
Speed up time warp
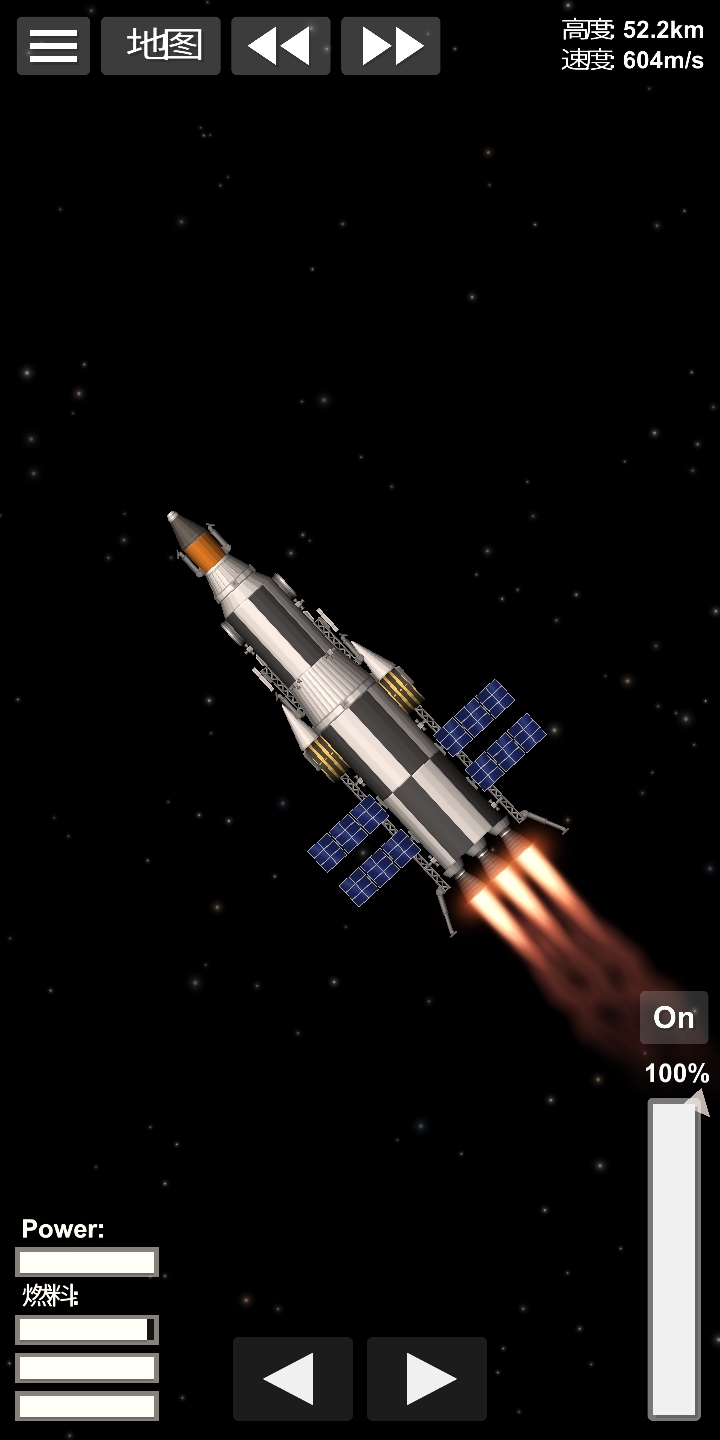click(390, 46)
